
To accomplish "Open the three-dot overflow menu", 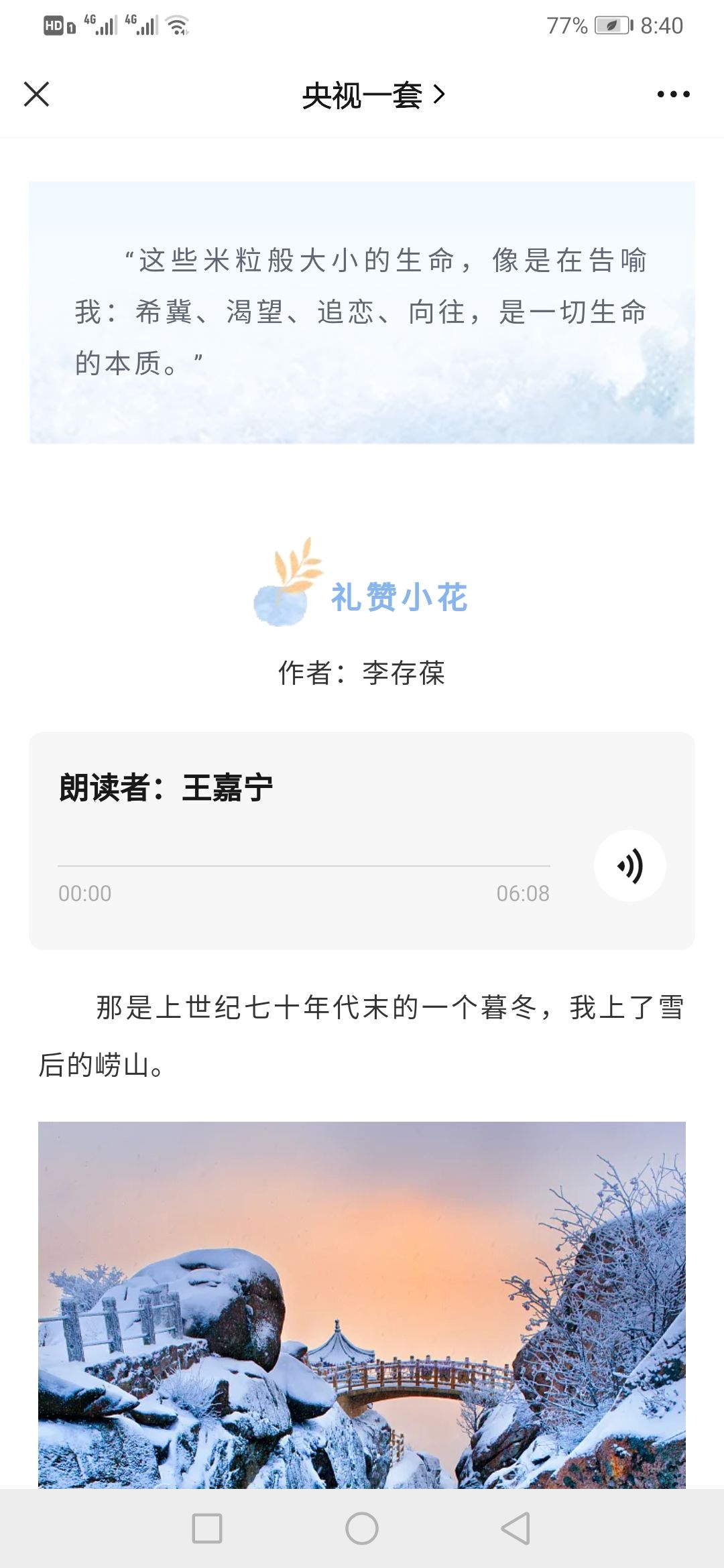I will pos(673,94).
